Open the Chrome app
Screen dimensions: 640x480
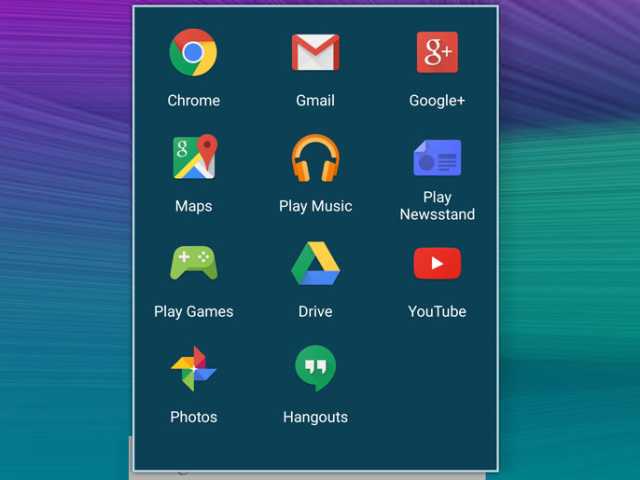(x=193, y=53)
